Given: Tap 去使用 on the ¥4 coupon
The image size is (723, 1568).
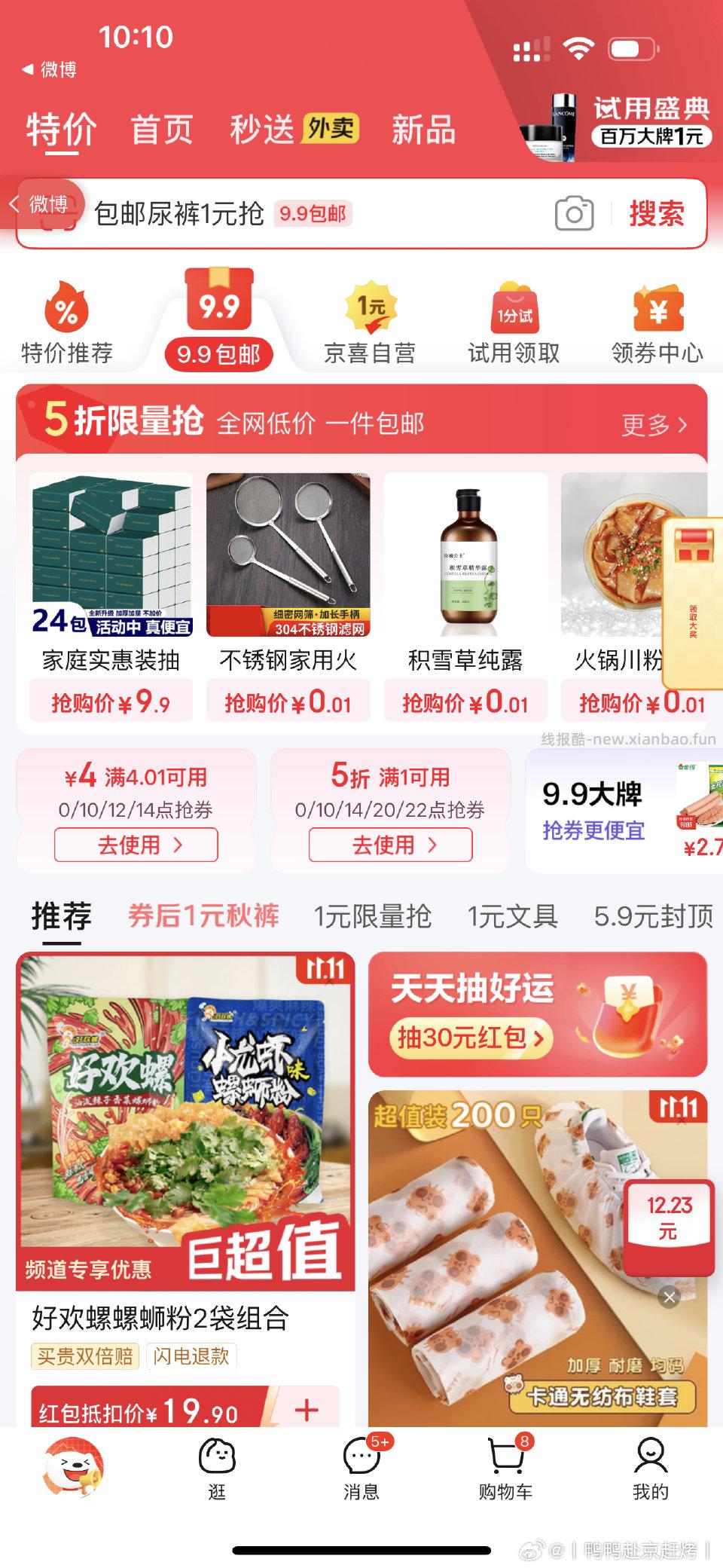Looking at the screenshot, I should pos(134,845).
